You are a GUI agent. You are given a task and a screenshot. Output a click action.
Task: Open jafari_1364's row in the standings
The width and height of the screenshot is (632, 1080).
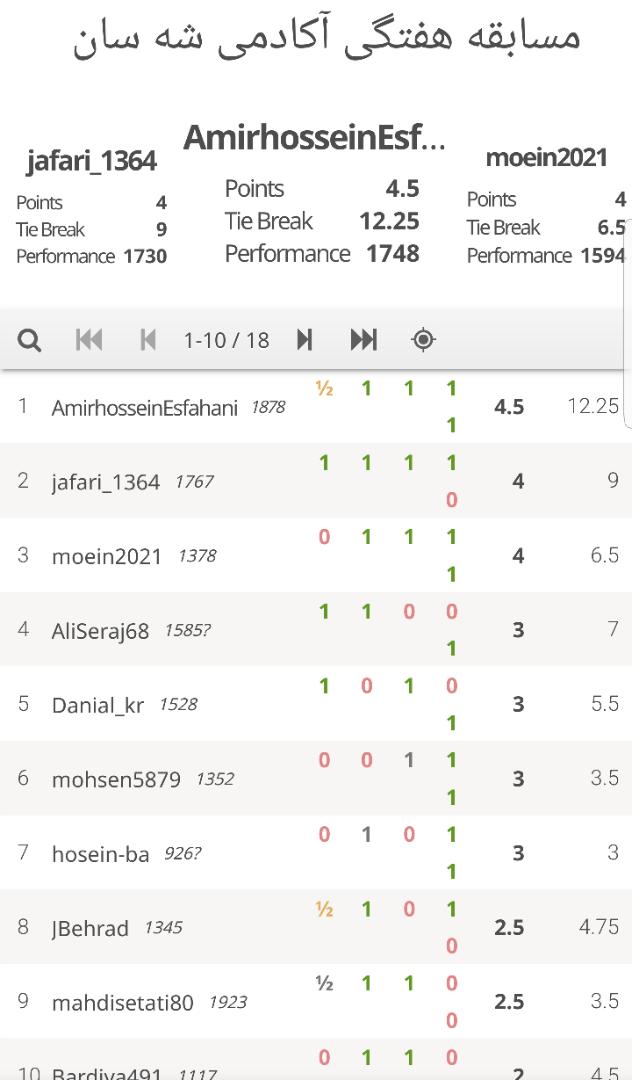coord(105,482)
